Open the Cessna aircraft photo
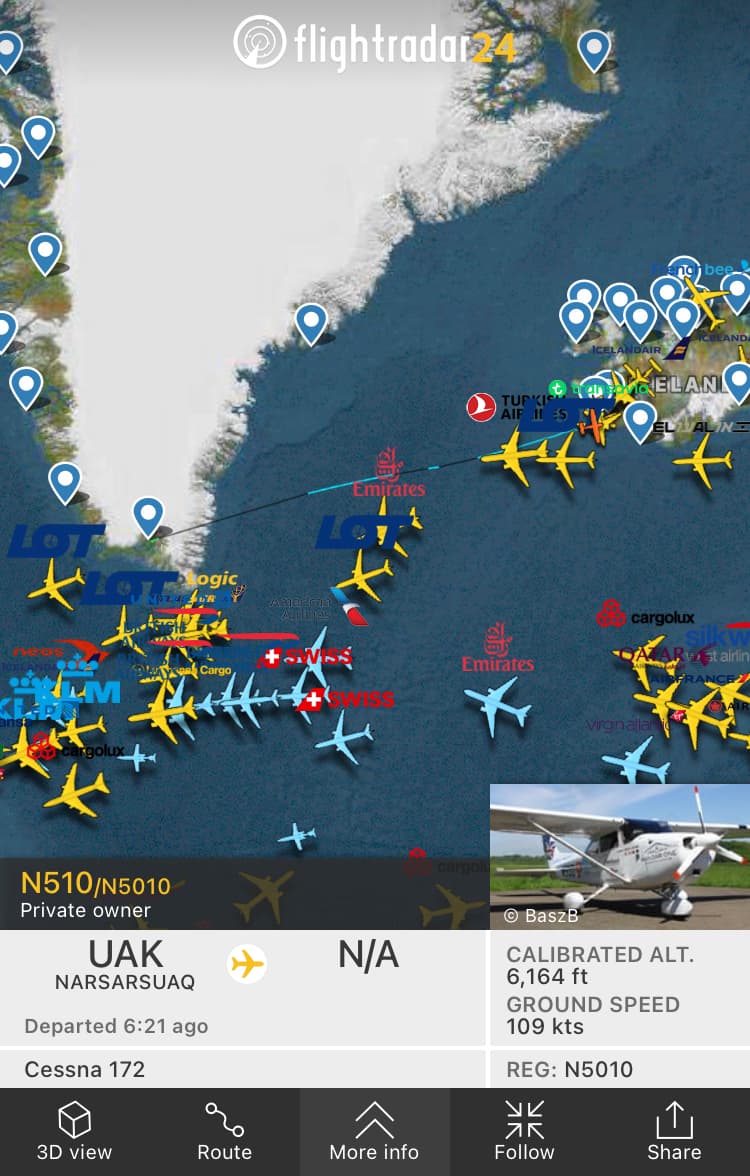 [x=619, y=856]
